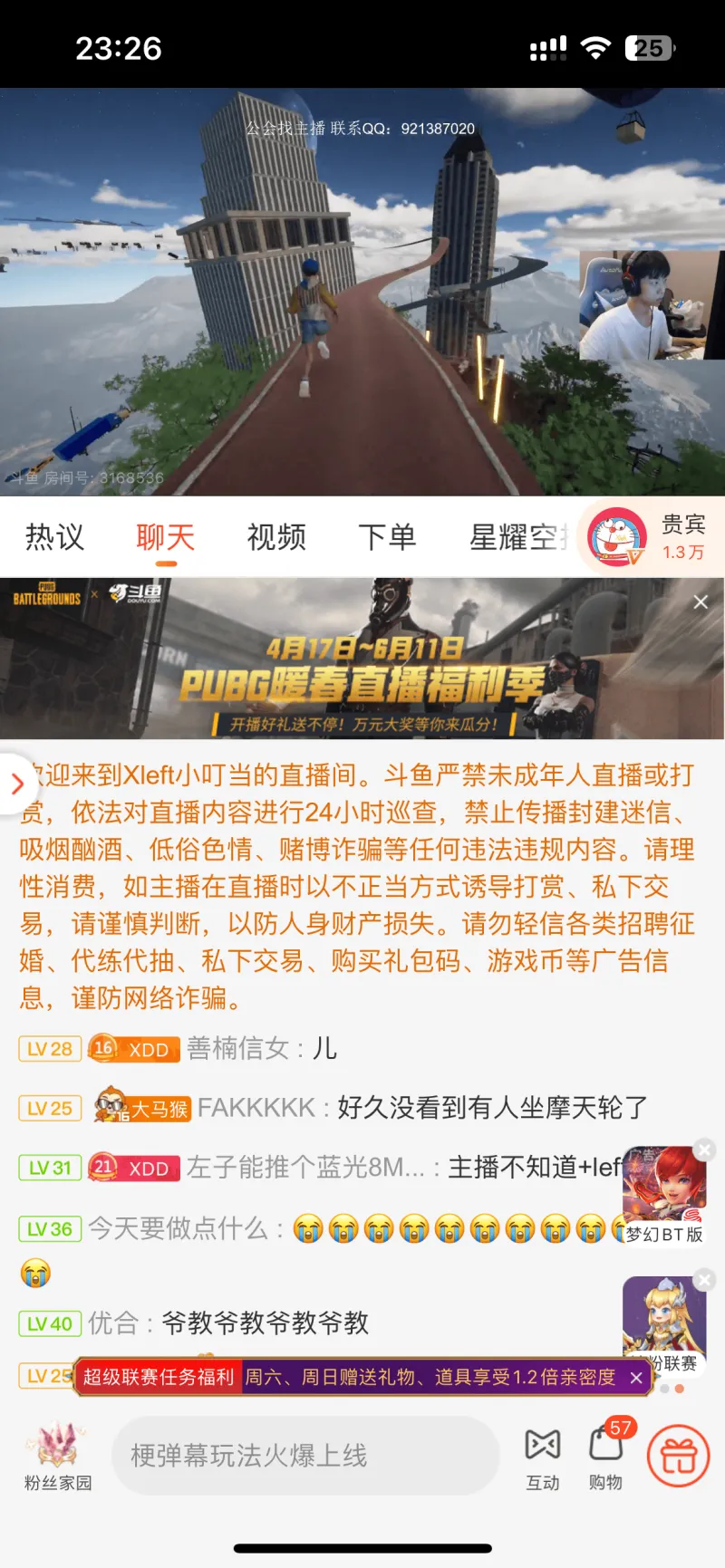Close the 联赛 floating promo
The width and height of the screenshot is (725, 1568).
pyautogui.click(x=704, y=1280)
